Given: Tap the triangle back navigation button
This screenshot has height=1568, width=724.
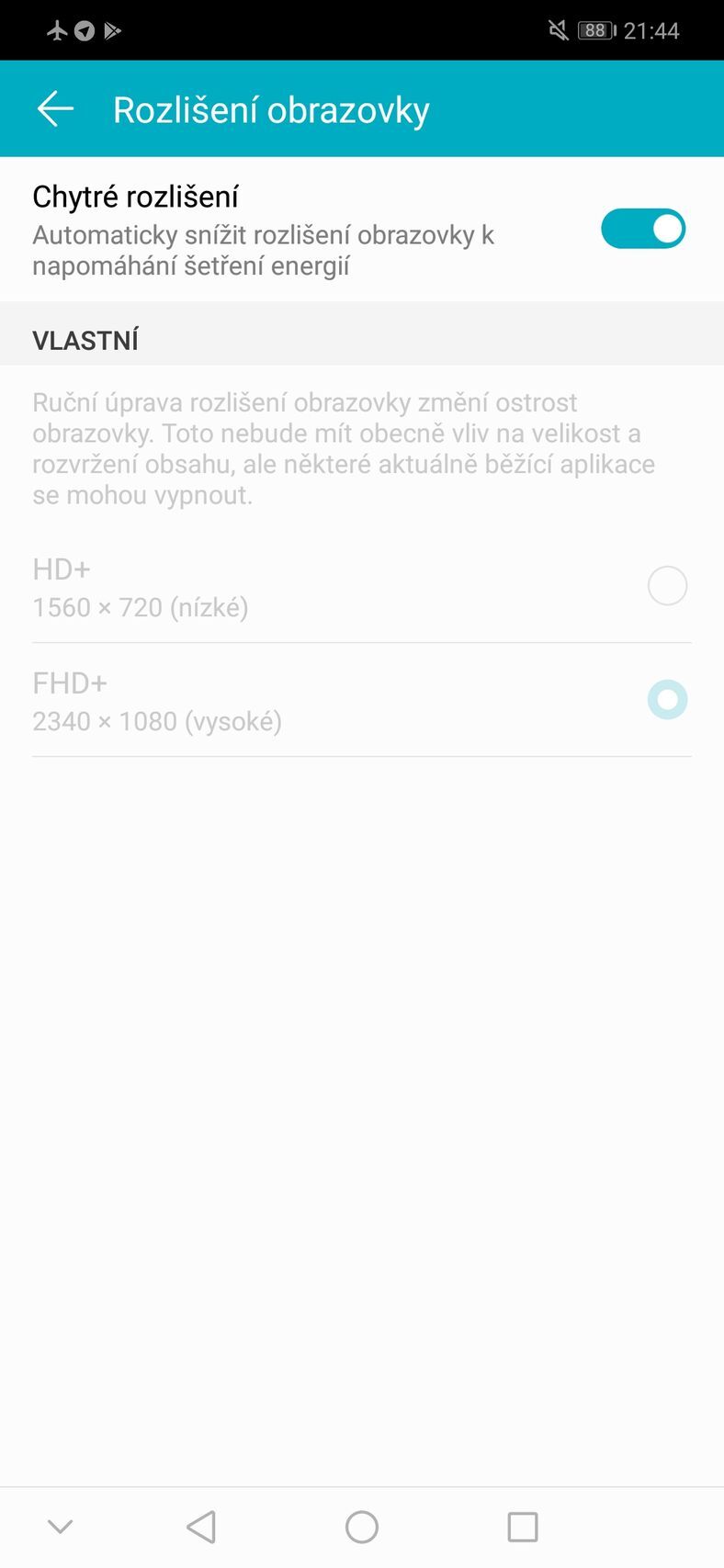Looking at the screenshot, I should [x=201, y=1525].
